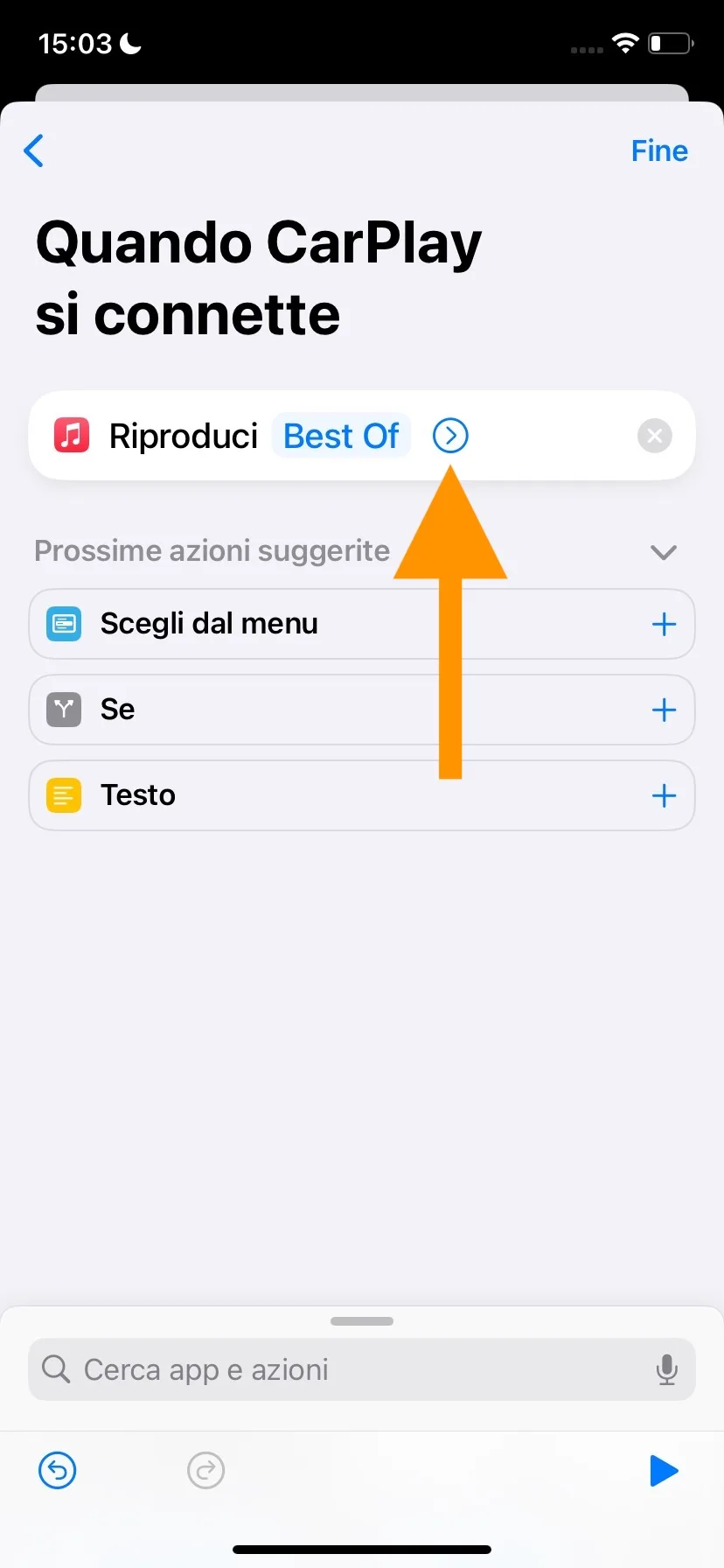
Task: Undo the last change
Action: click(x=58, y=1470)
